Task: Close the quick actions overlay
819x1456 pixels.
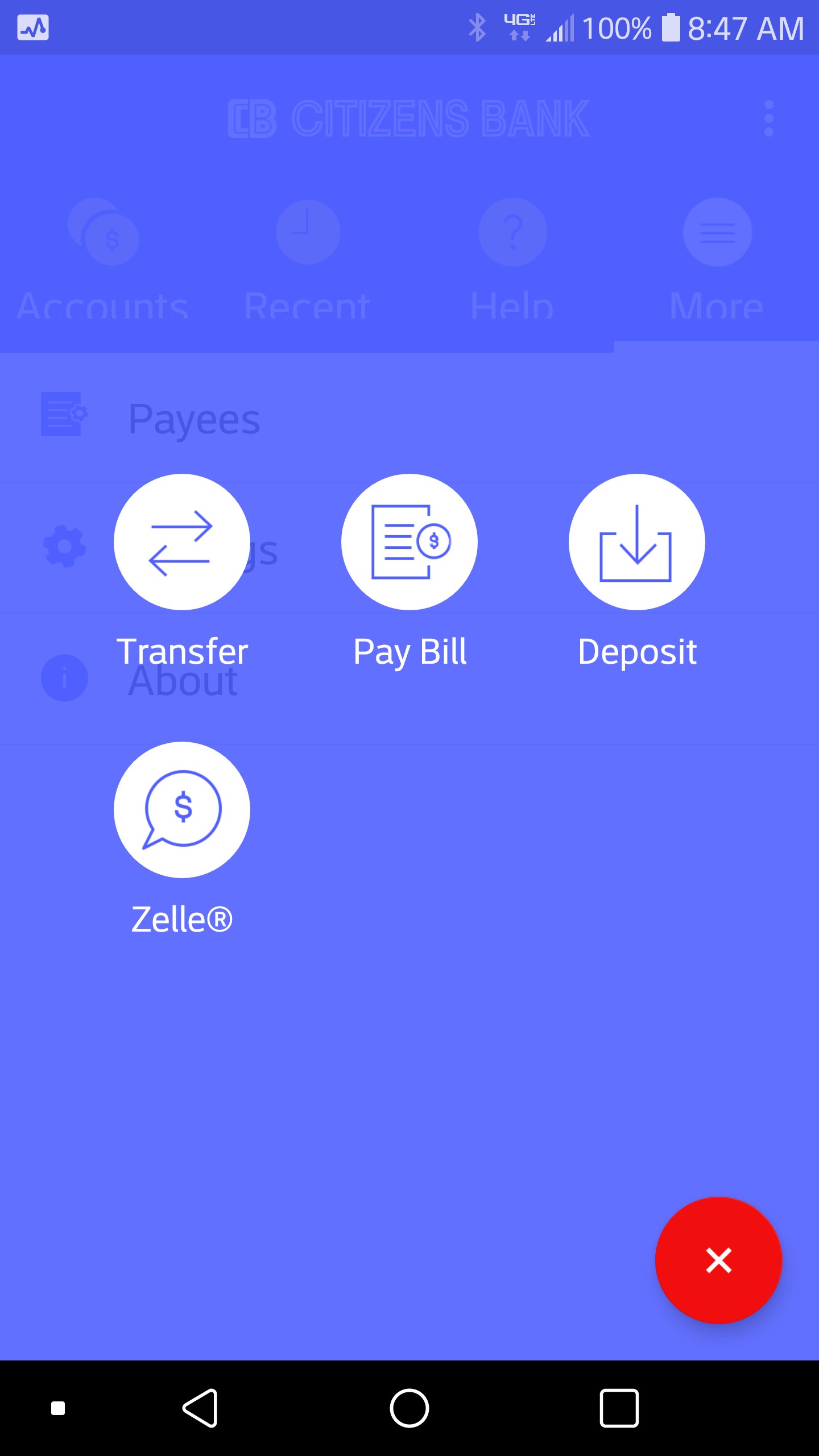Action: [718, 1260]
